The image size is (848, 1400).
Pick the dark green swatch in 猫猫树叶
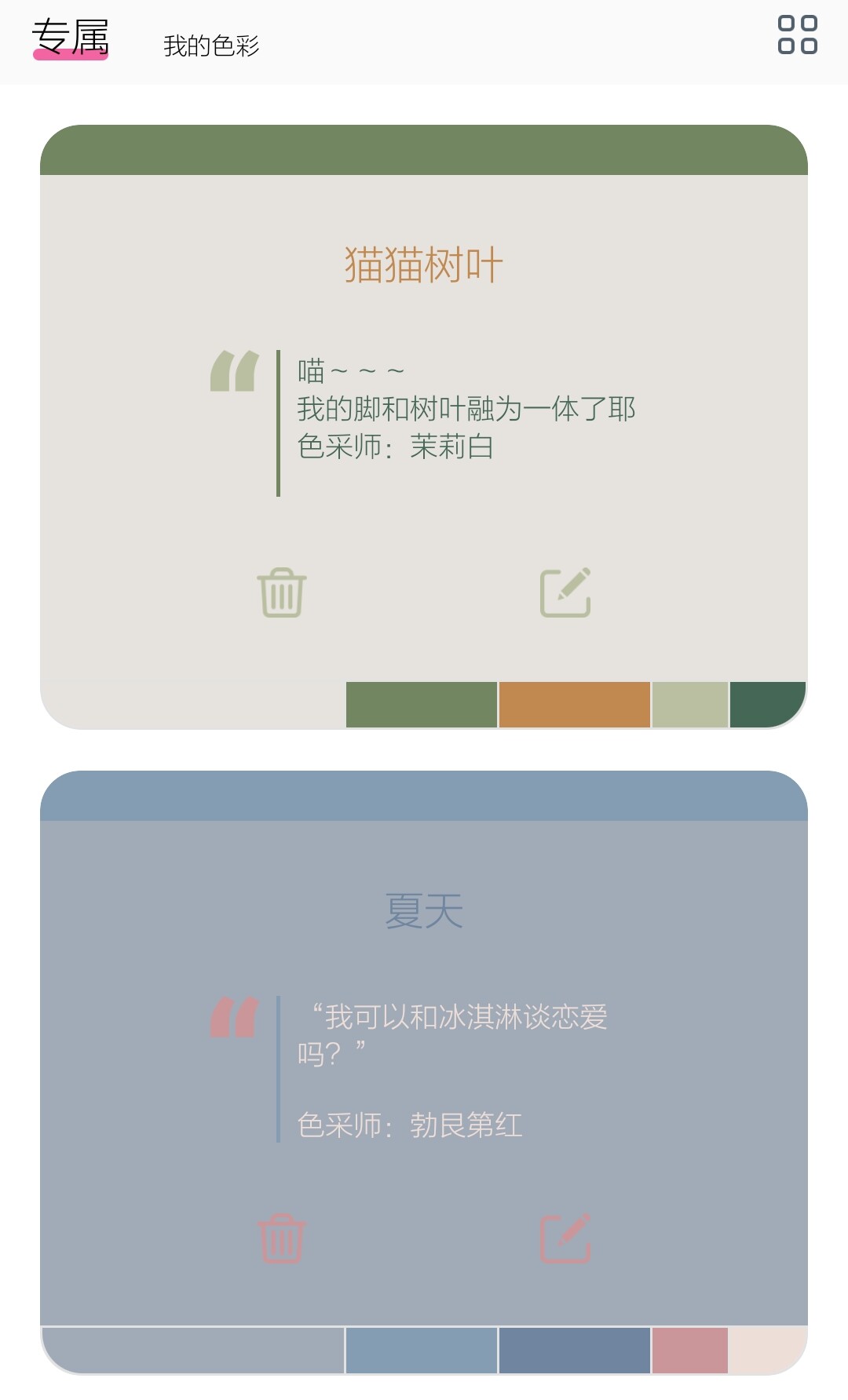pyautogui.click(x=766, y=705)
